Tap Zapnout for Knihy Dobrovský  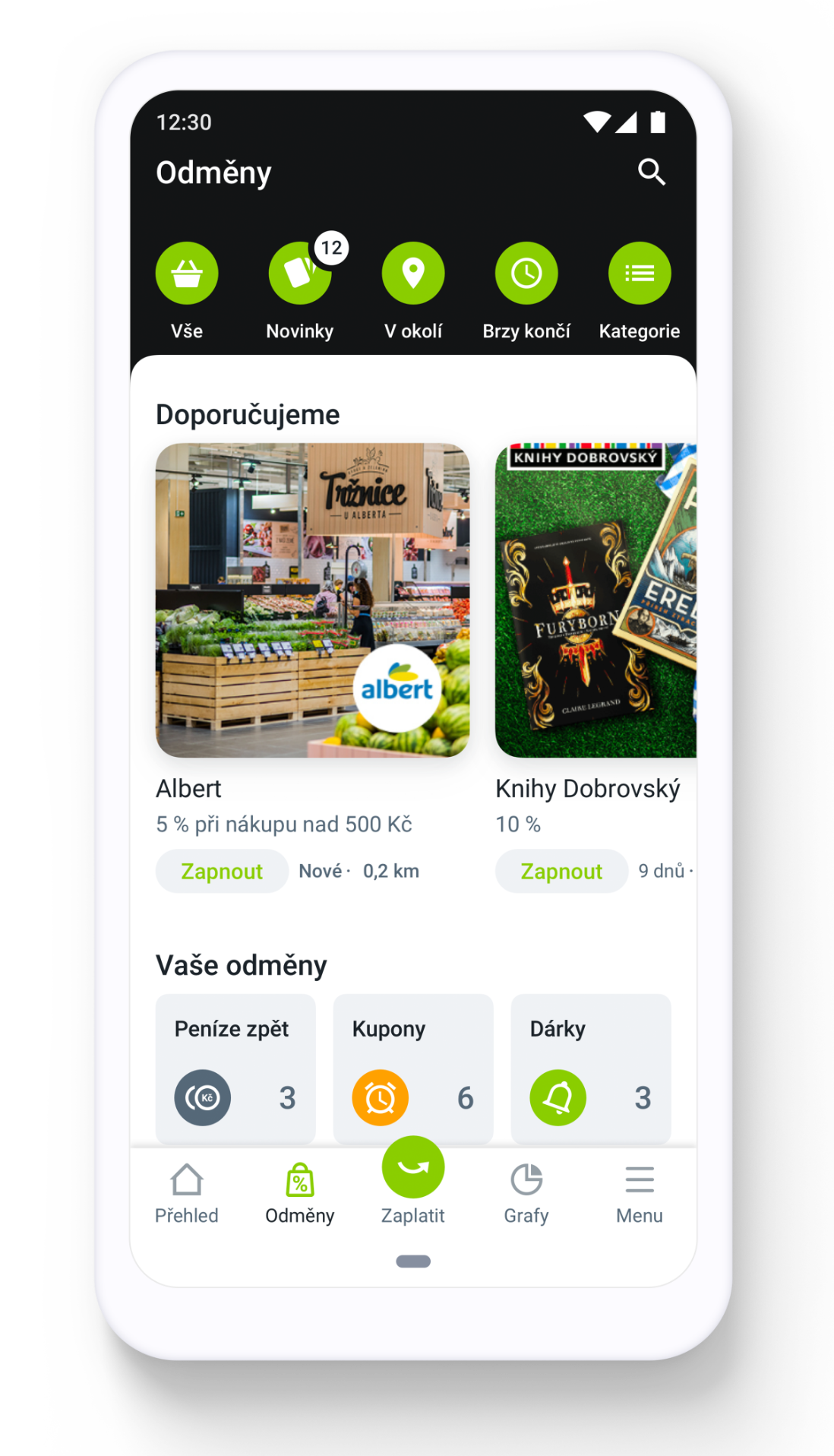point(561,871)
